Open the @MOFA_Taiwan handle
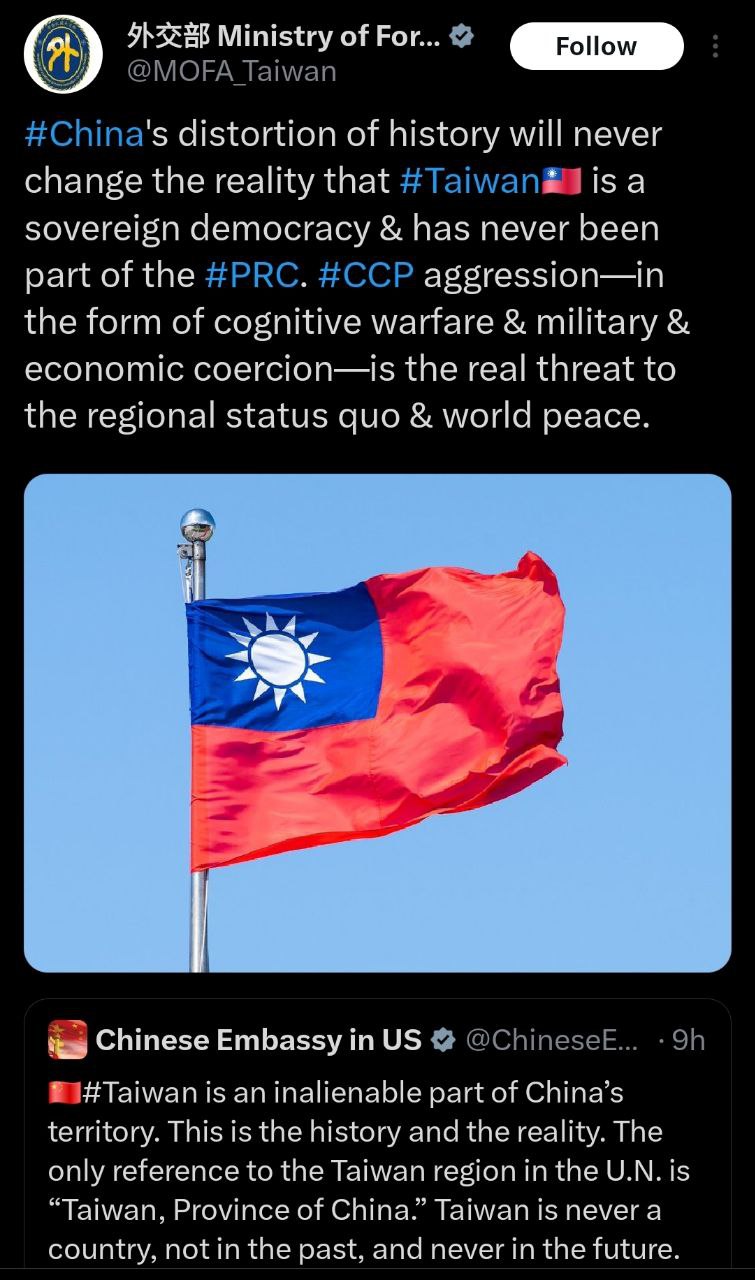 coord(232,71)
